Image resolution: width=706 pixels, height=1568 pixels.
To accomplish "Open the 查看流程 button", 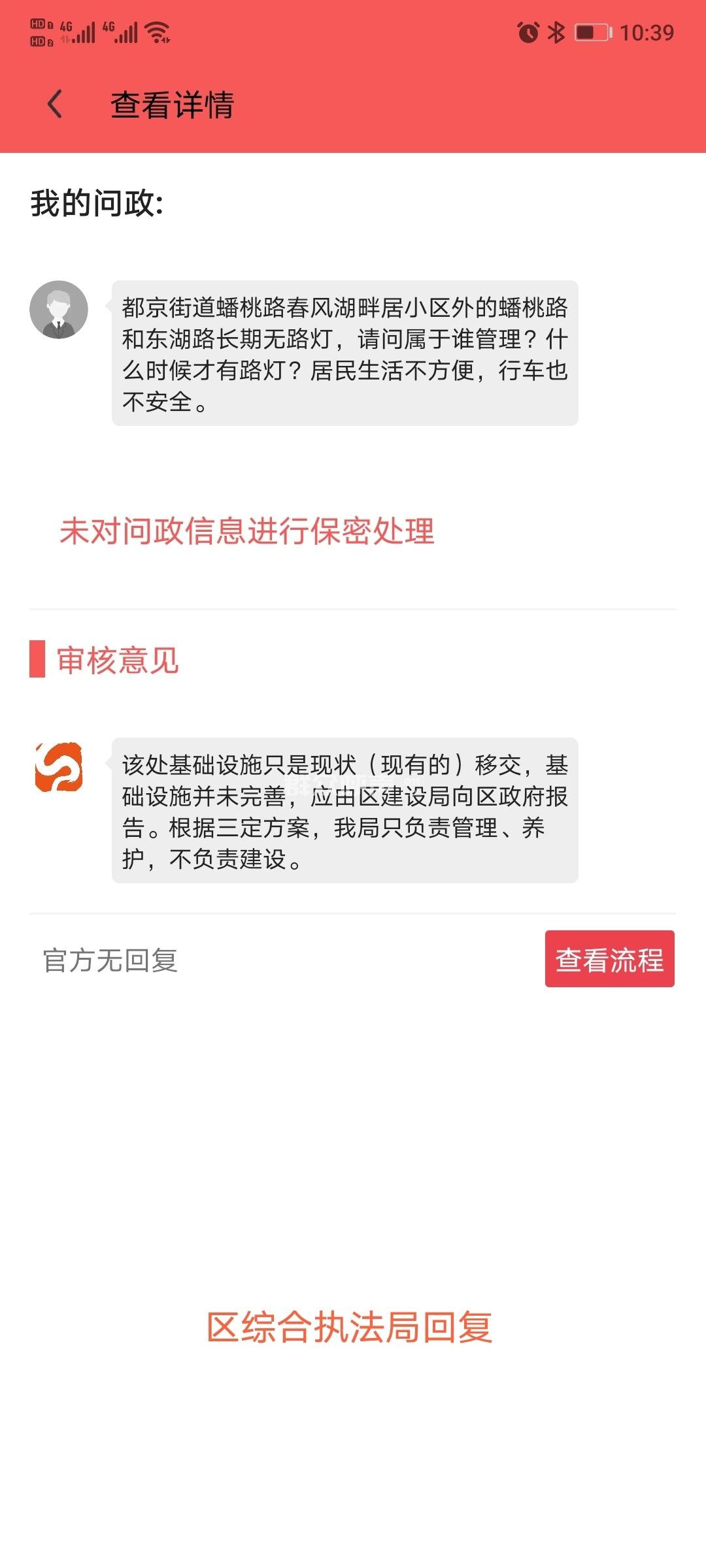I will tap(609, 959).
